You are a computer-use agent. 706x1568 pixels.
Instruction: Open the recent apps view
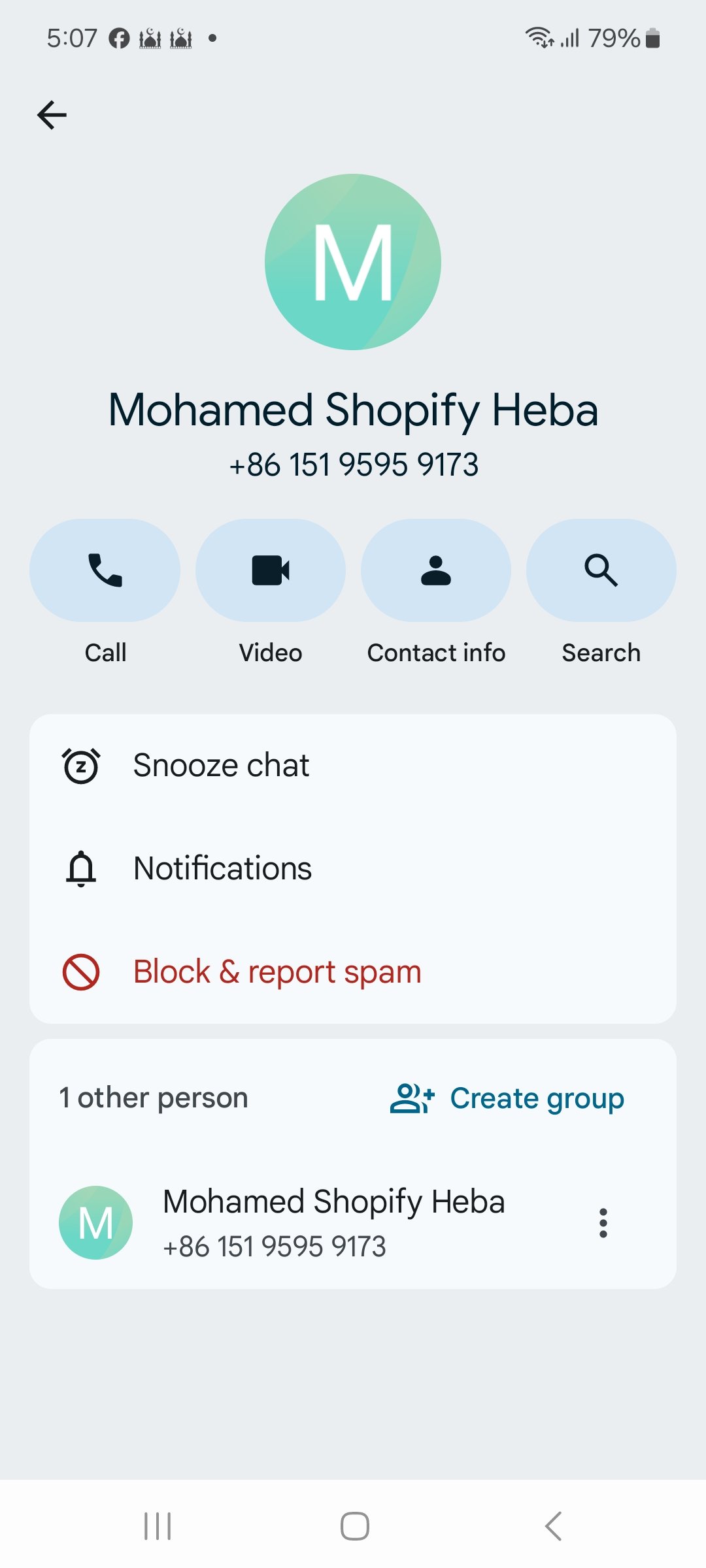pos(158,1526)
